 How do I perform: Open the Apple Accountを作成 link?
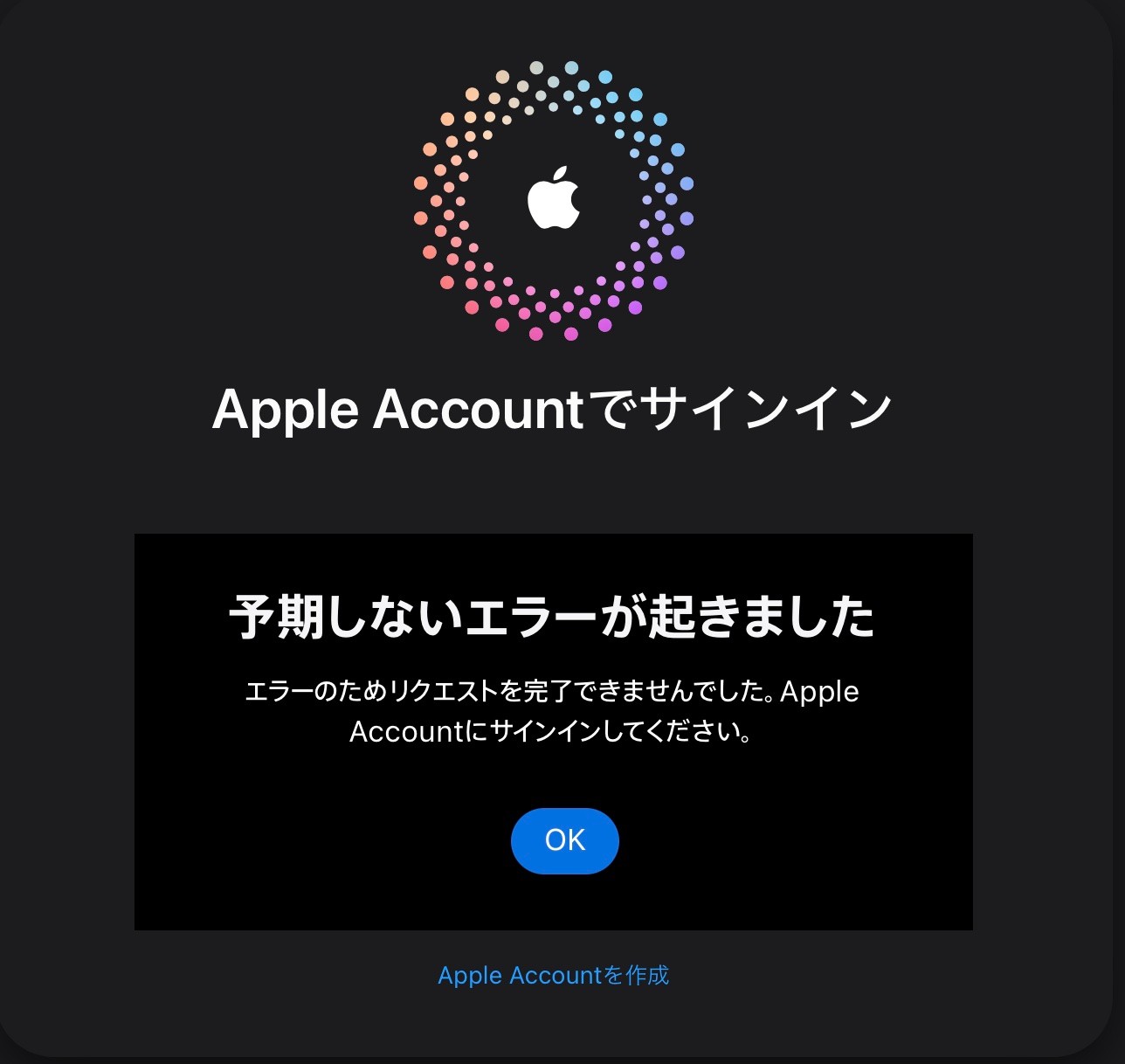(x=553, y=975)
